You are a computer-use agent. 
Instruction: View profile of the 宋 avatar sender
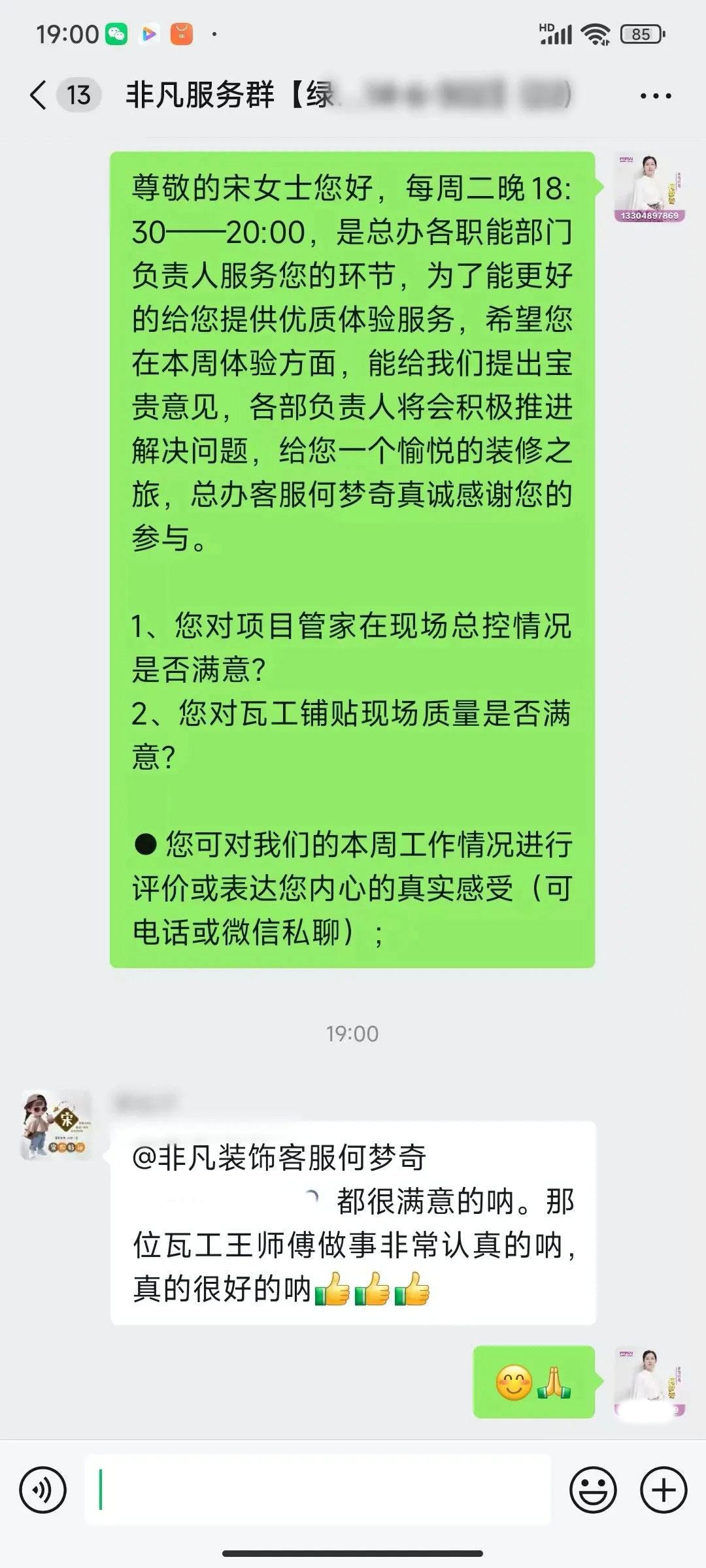click(x=56, y=1125)
